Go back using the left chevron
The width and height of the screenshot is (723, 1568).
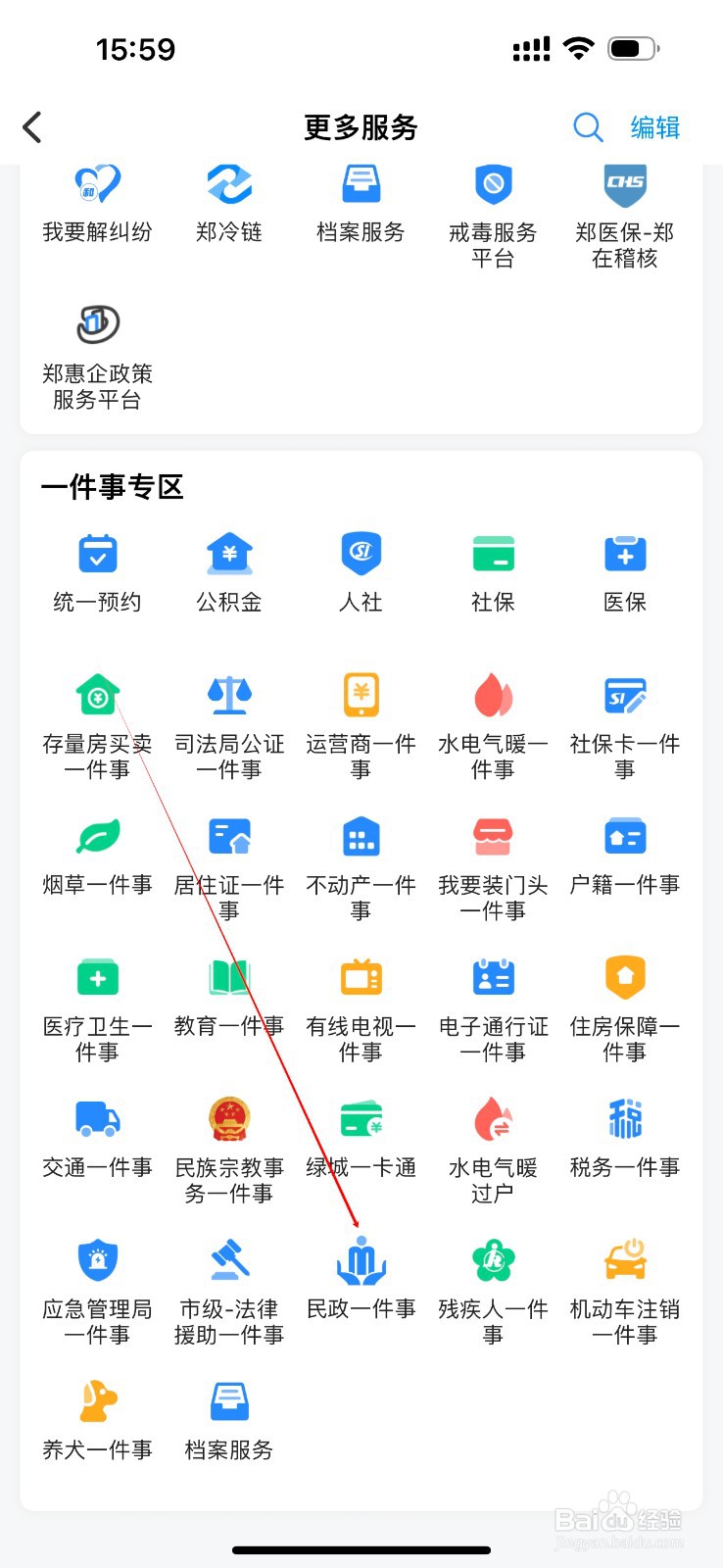[x=32, y=127]
